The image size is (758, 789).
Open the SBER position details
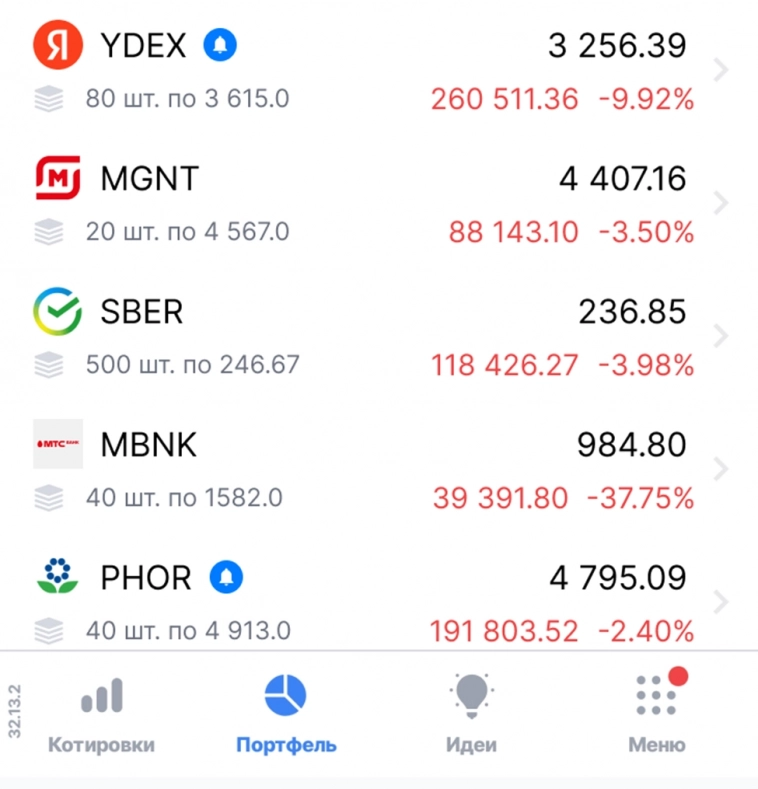(378, 337)
